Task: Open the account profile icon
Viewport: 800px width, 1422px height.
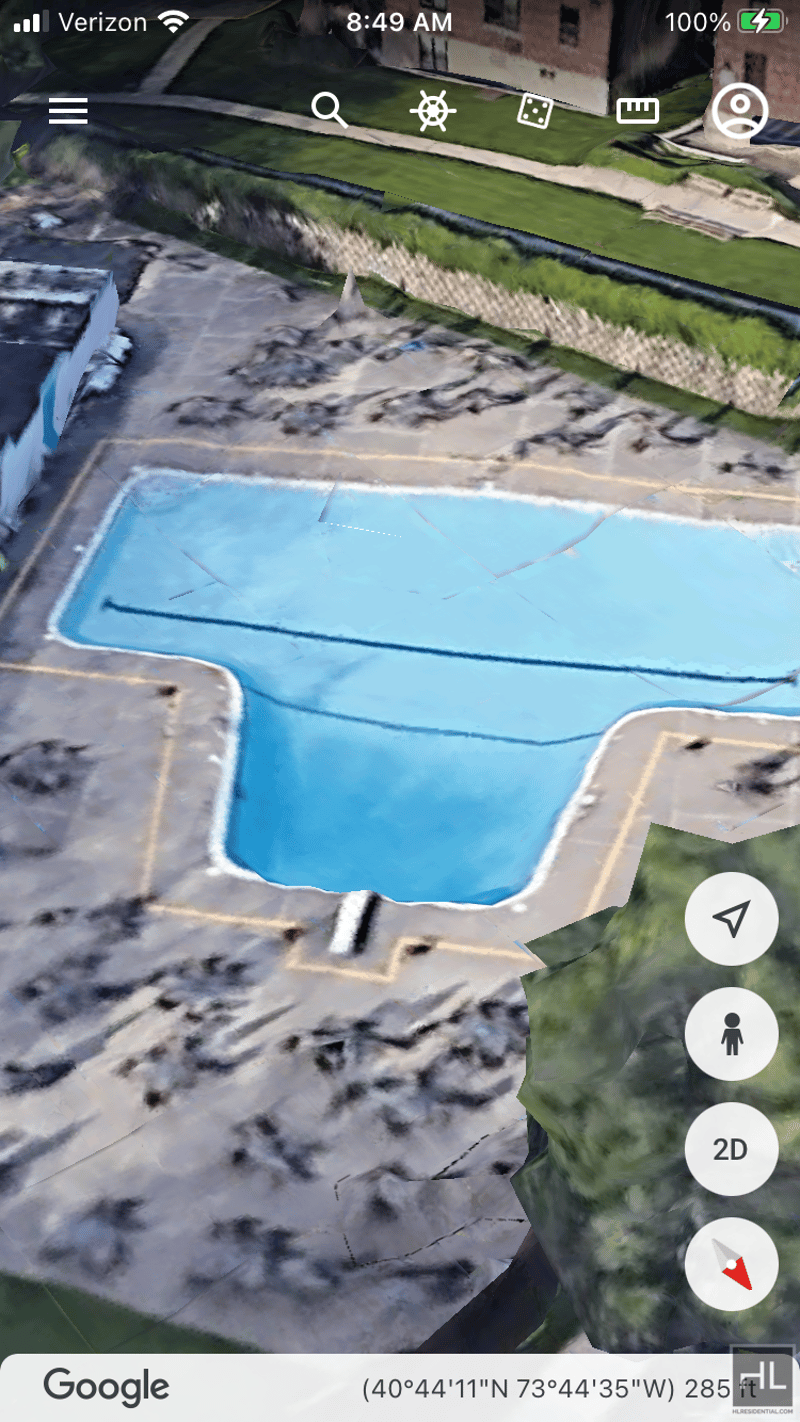Action: point(740,111)
